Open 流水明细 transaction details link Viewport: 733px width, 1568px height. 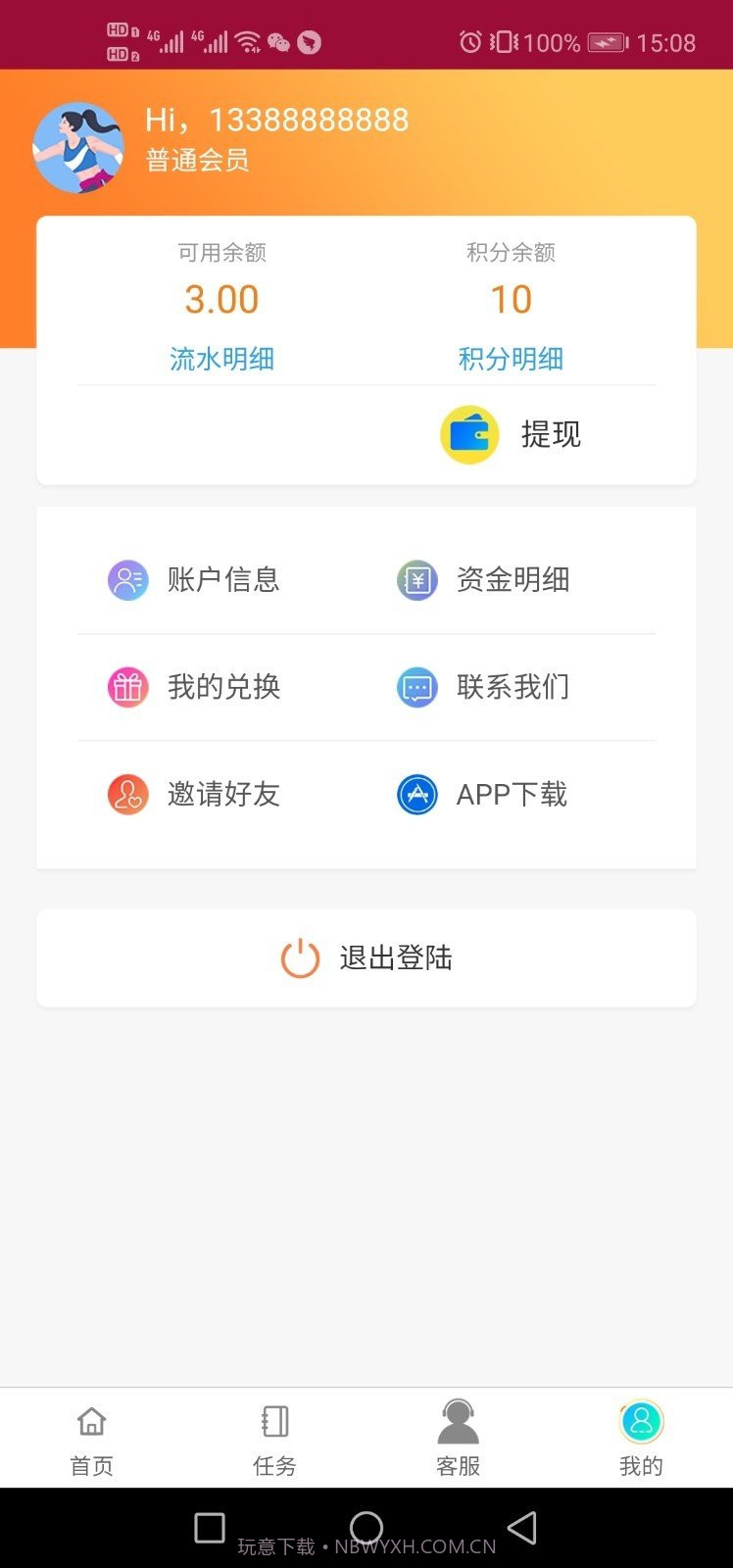222,359
